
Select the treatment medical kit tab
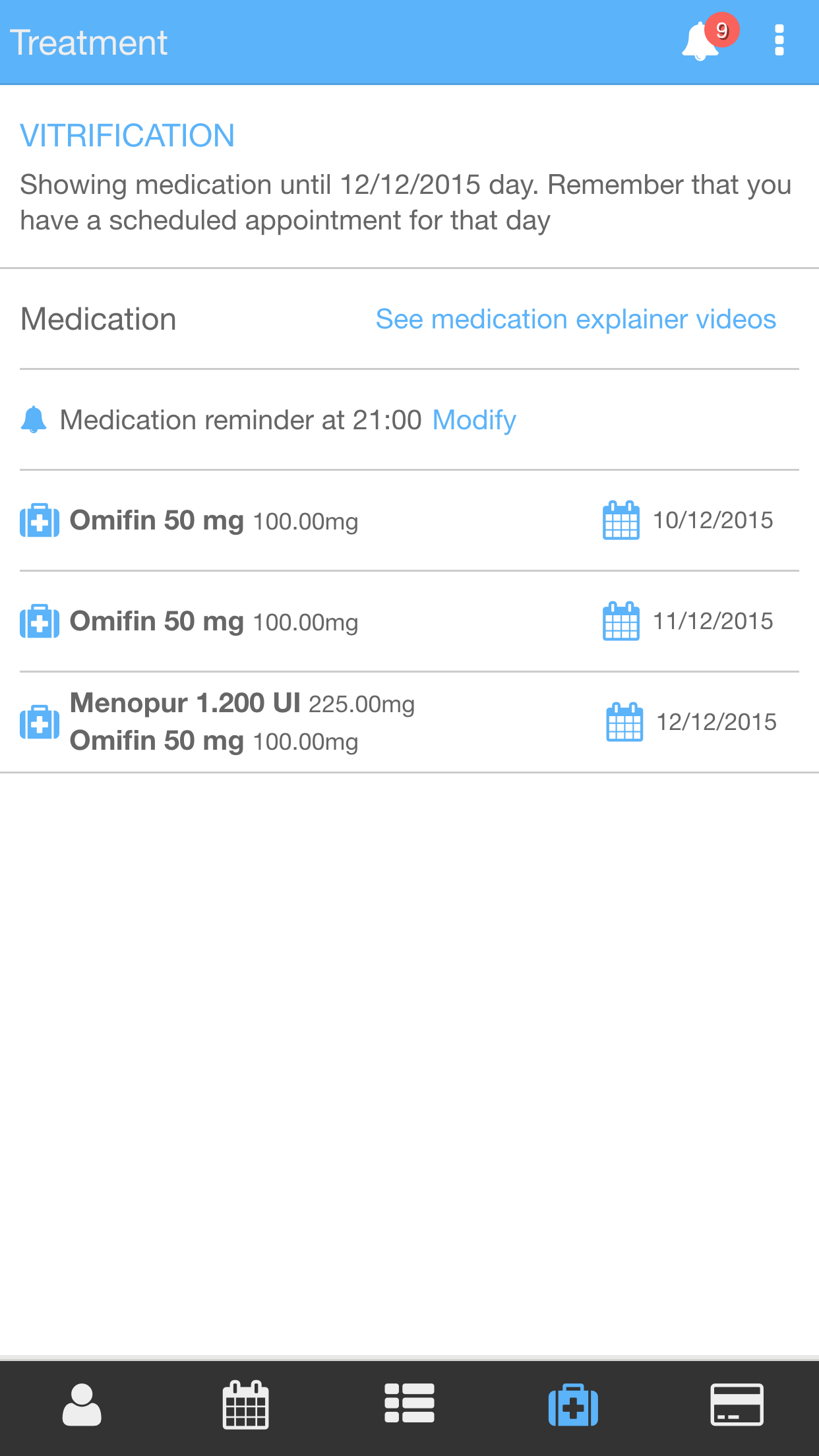pyautogui.click(x=573, y=1405)
